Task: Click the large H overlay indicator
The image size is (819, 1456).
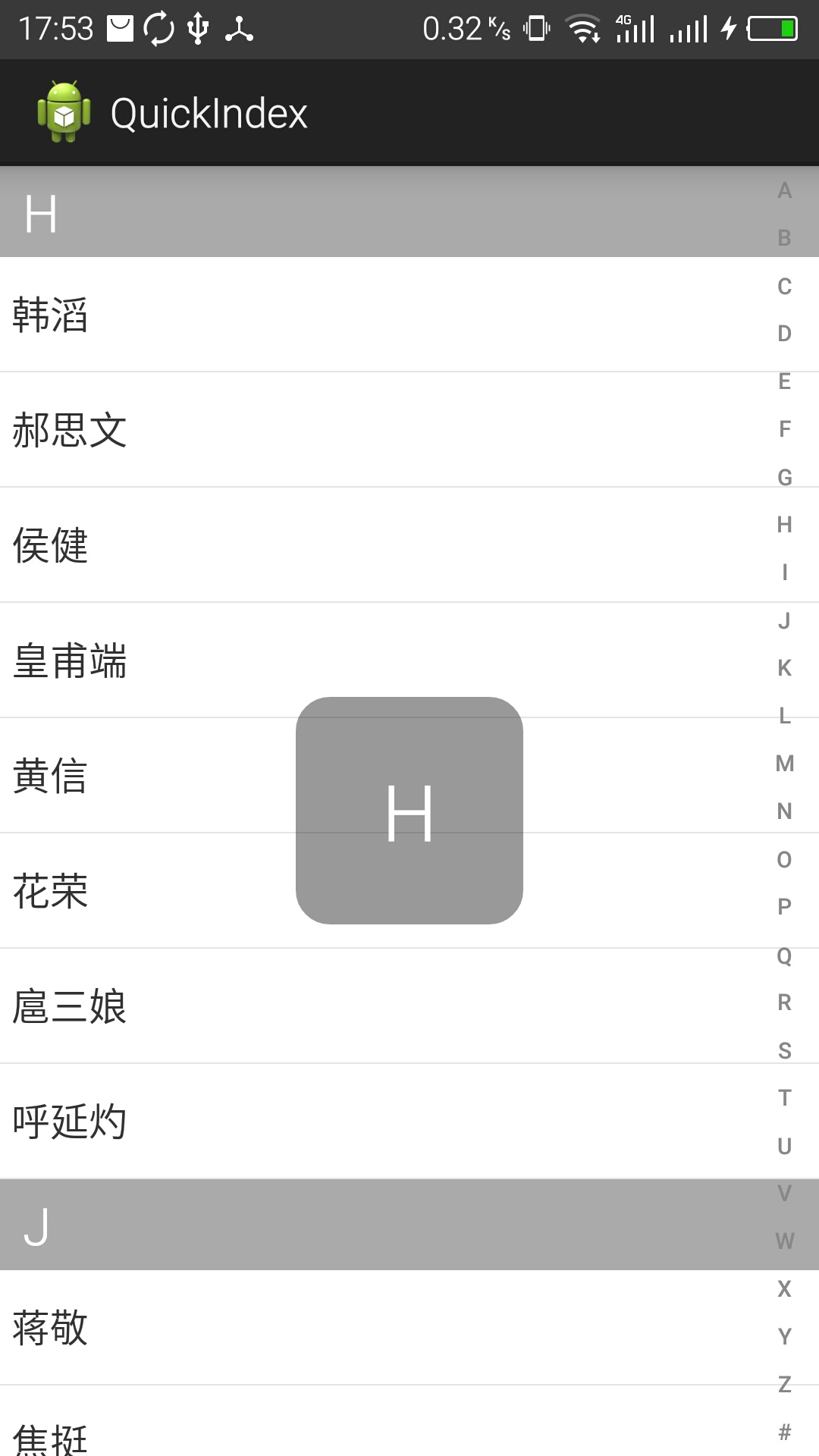Action: click(409, 811)
